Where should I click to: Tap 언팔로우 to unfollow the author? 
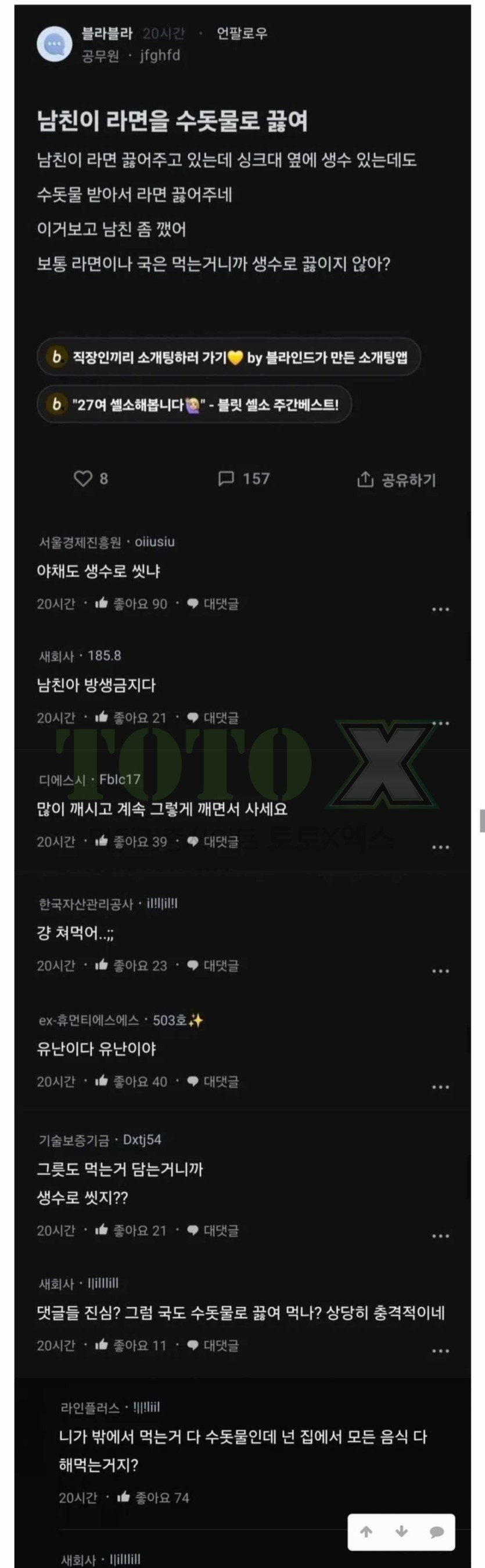242,33
